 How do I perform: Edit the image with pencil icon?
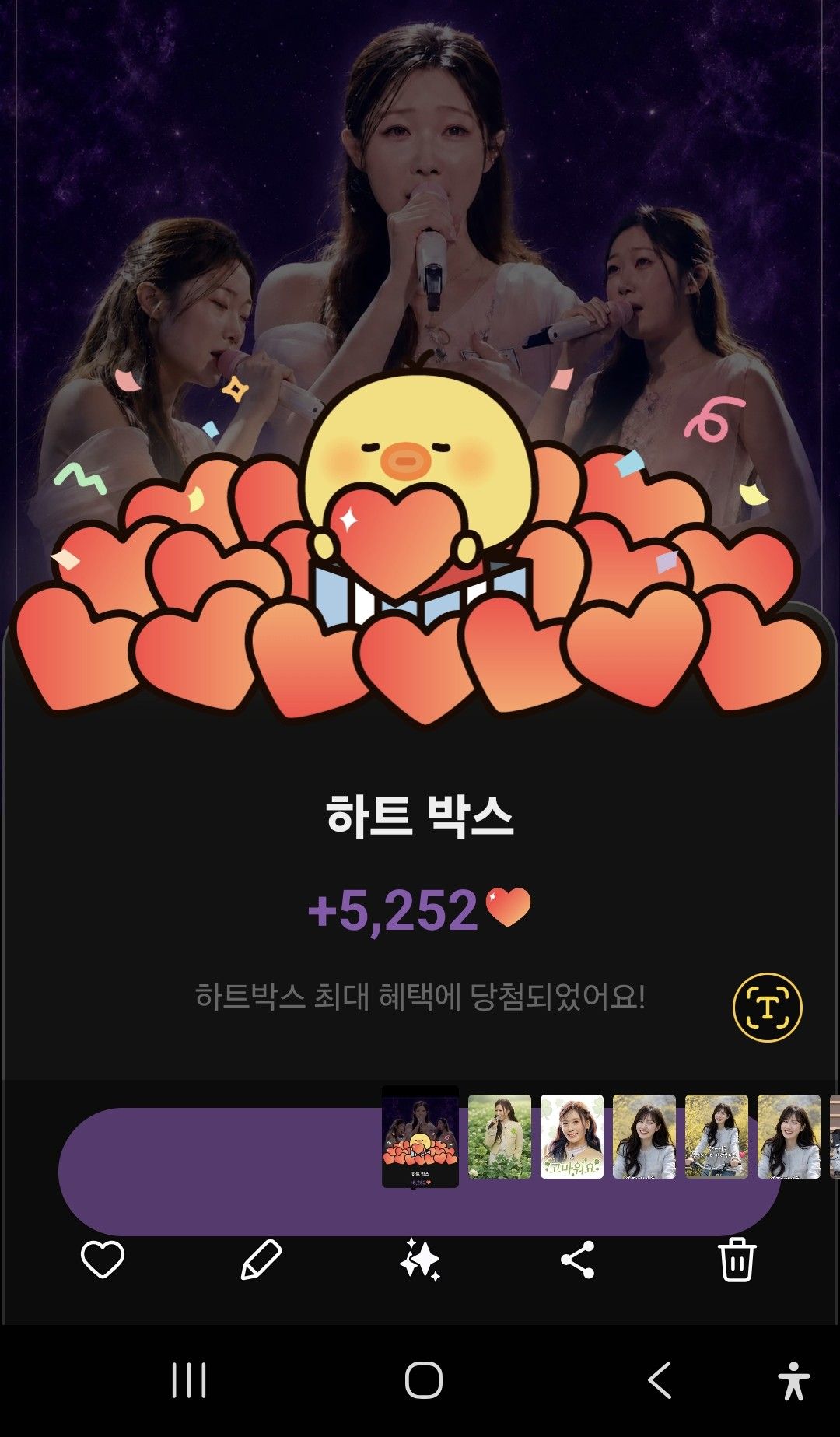[x=261, y=1260]
